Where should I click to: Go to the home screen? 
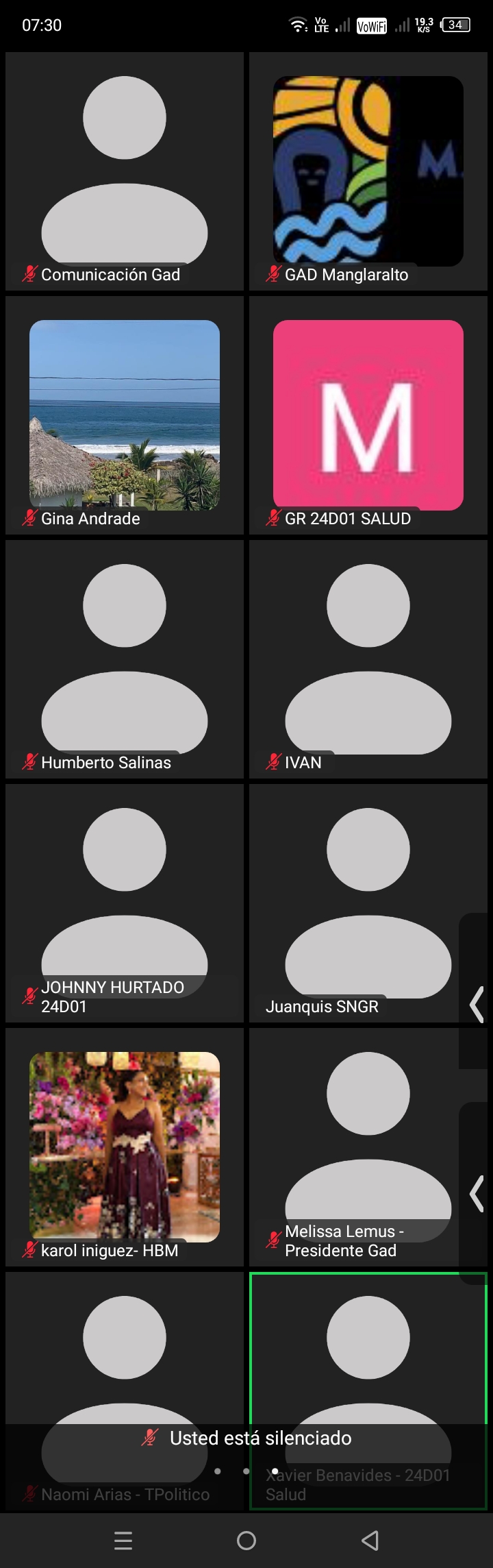pos(246,1541)
